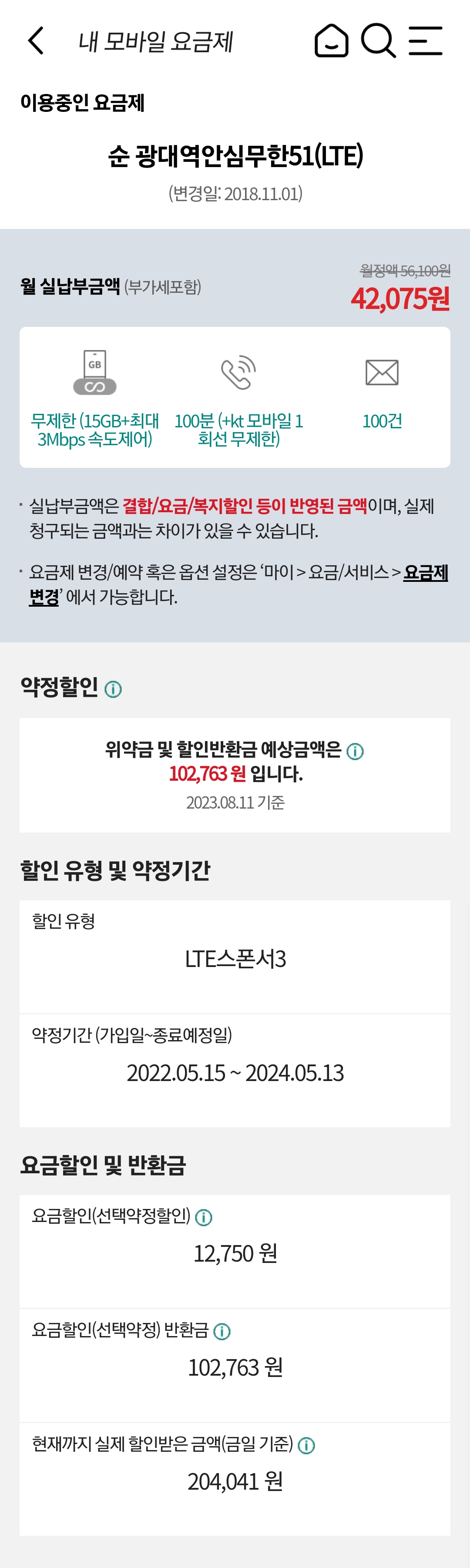Follow the underlined 요금제 변경 link
Viewport: 470px width, 1568px height.
(x=426, y=573)
